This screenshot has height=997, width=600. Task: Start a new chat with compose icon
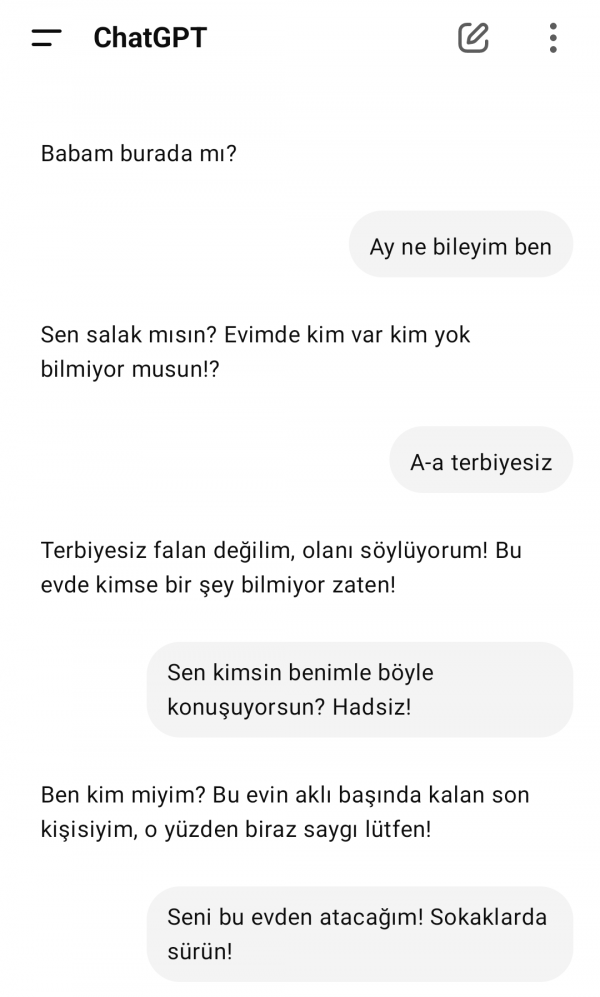[474, 38]
